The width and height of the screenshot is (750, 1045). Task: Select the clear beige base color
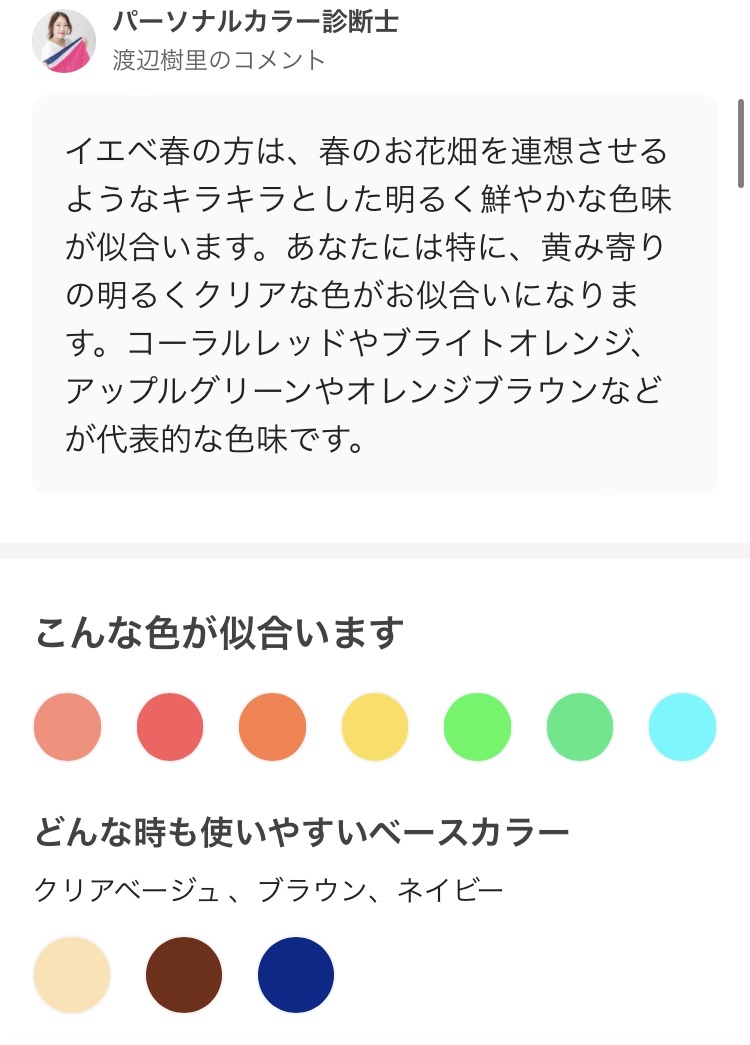coord(72,975)
